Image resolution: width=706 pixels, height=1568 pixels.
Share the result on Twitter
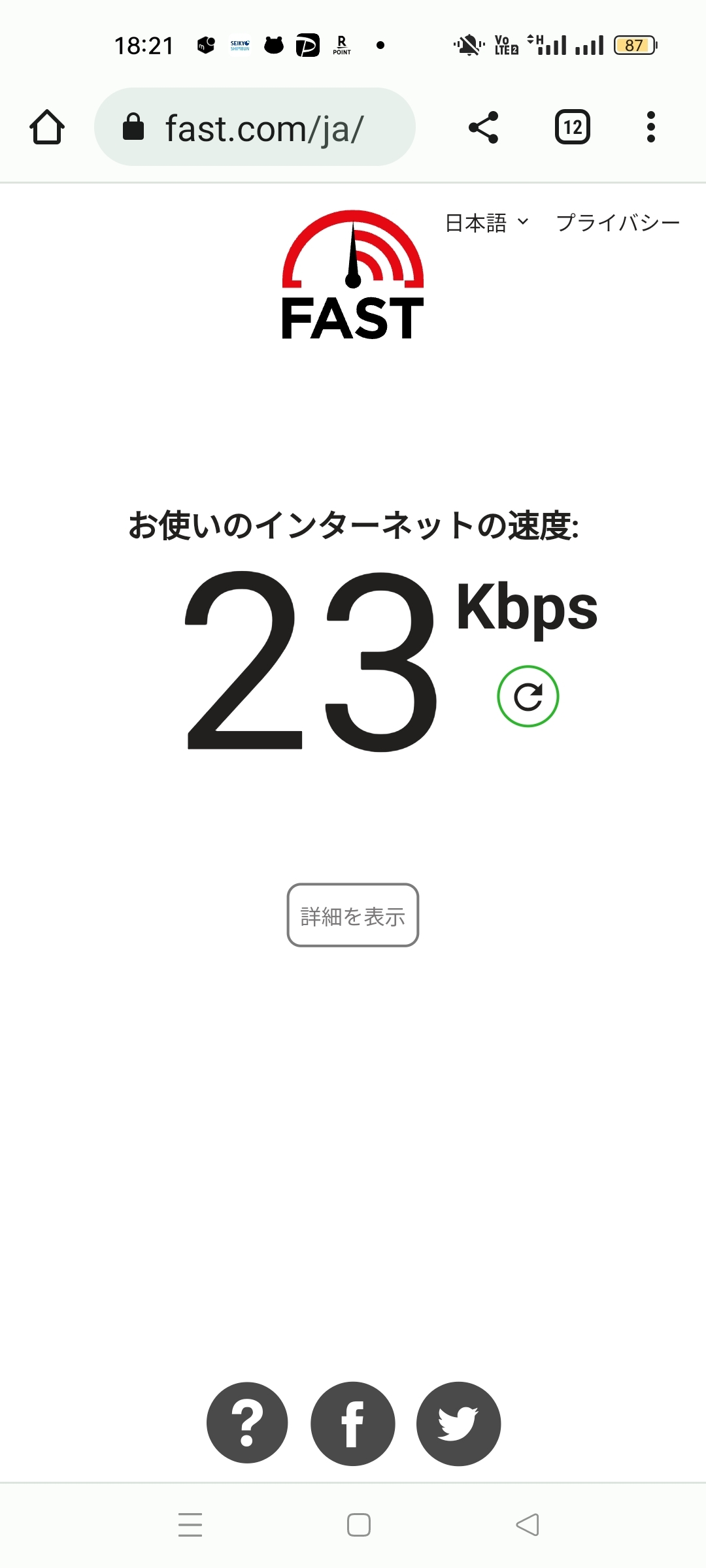point(458,1424)
